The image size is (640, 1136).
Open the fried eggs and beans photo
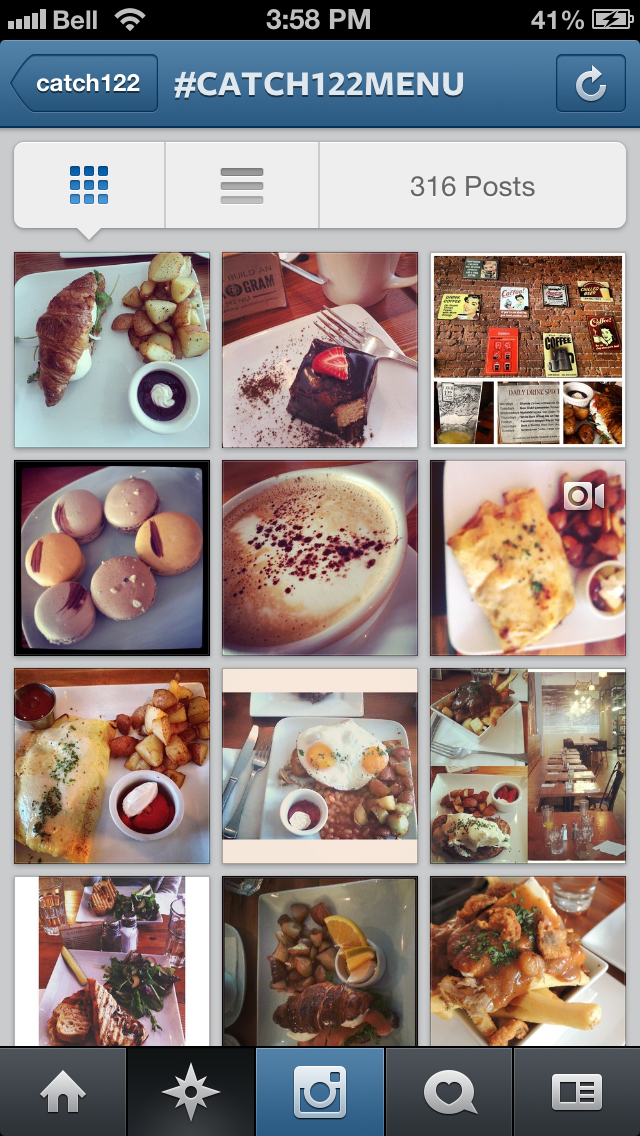319,765
